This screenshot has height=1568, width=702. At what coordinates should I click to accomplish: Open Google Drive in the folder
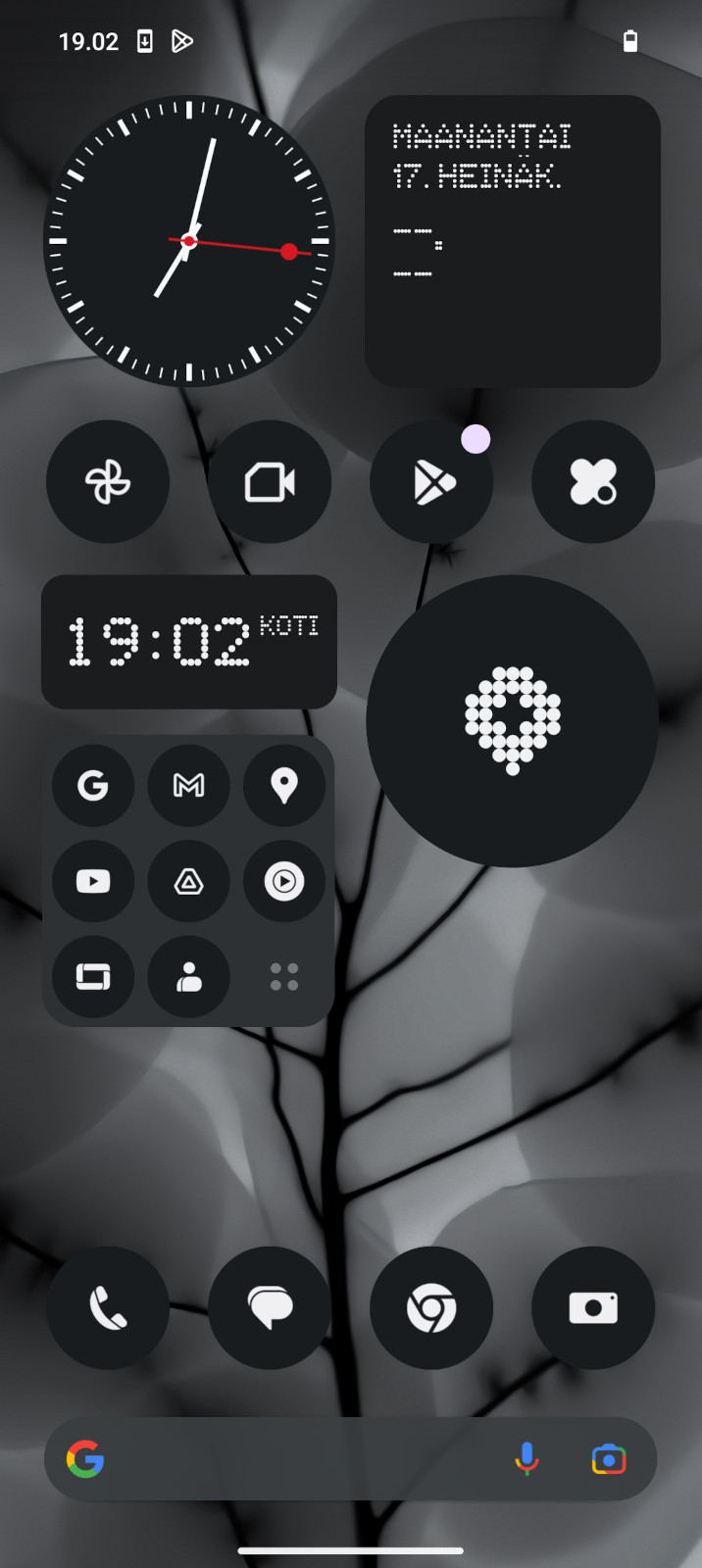189,881
